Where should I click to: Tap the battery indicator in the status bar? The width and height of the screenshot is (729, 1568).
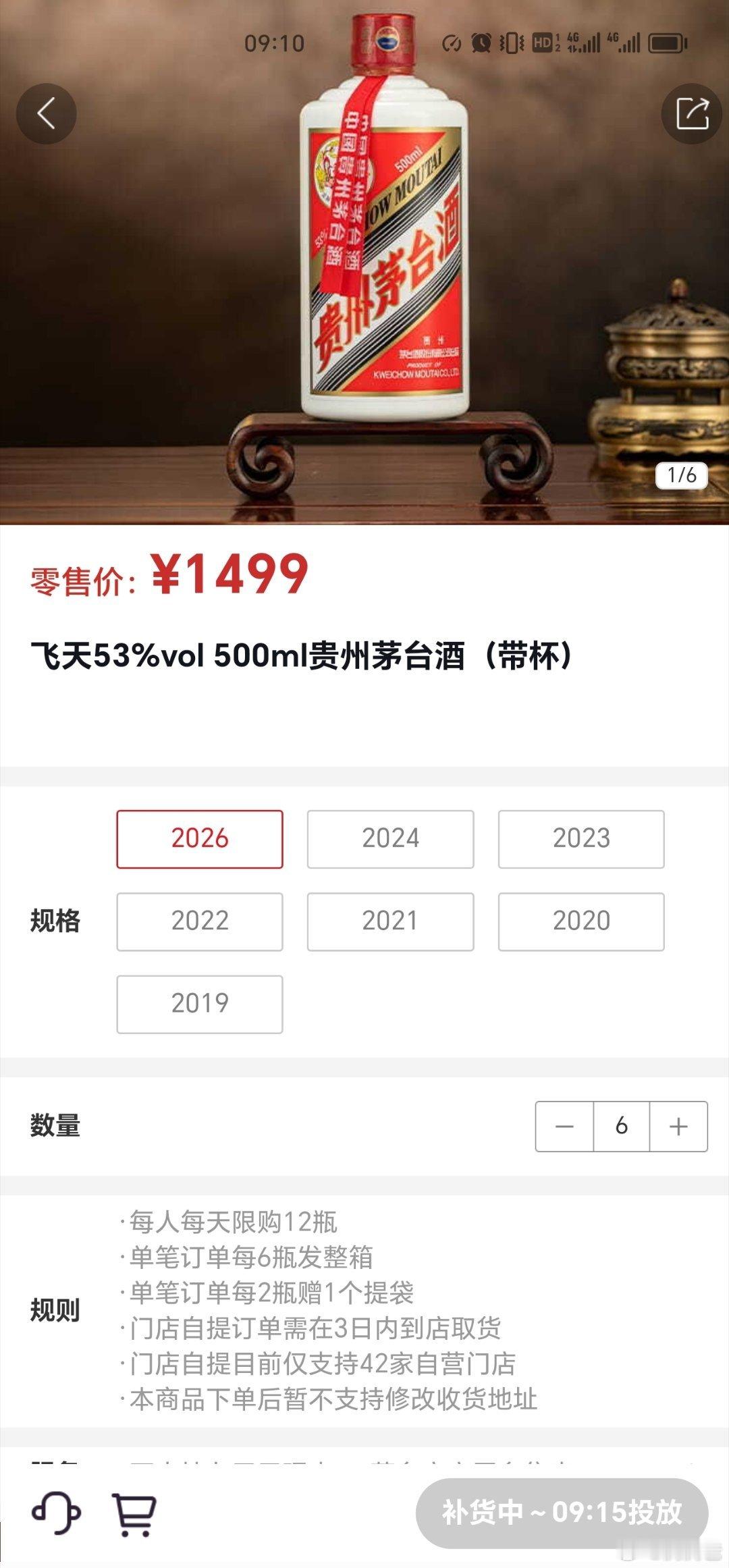pyautogui.click(x=665, y=43)
